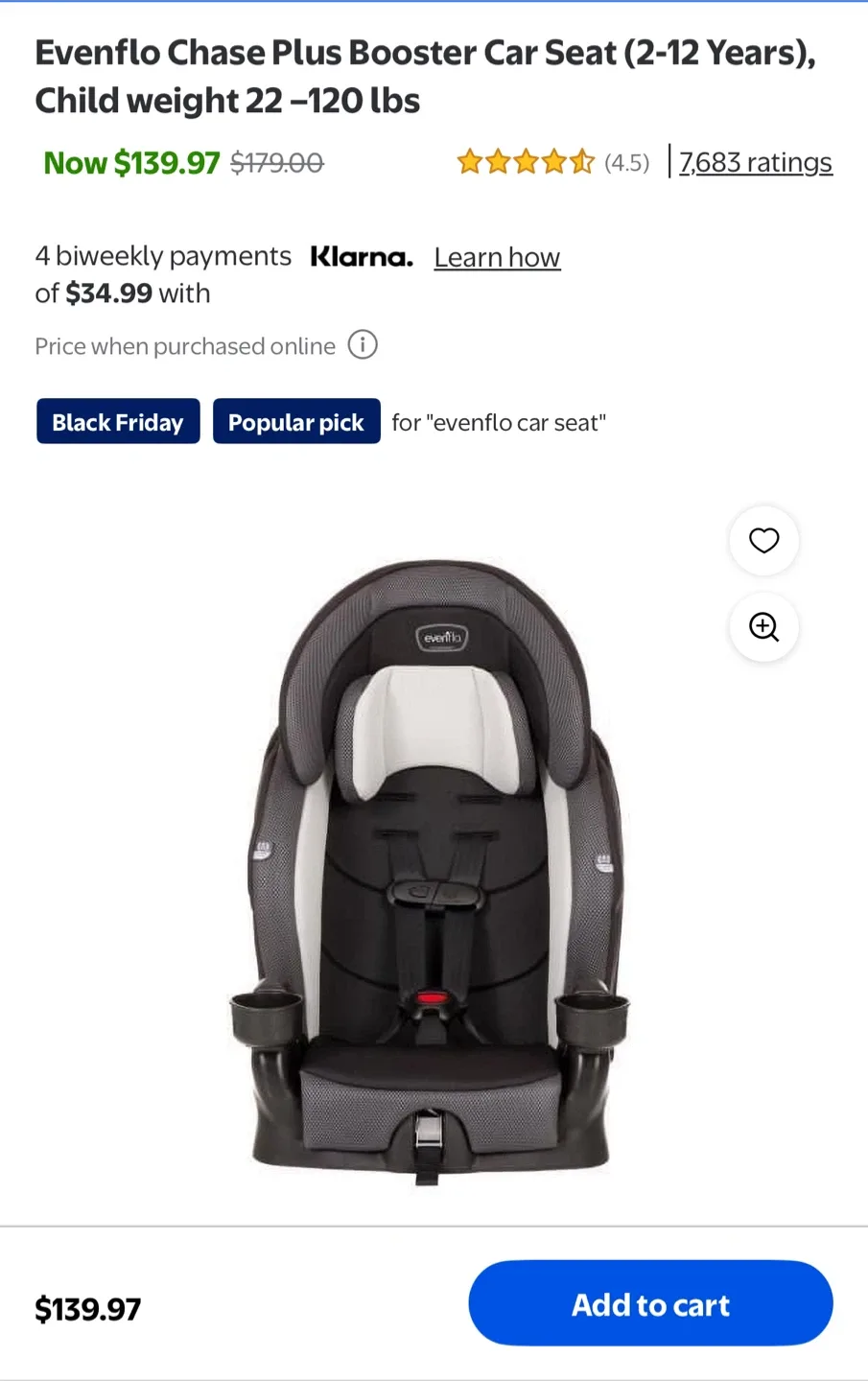Select the third star in the rating
The image size is (868, 1381).
click(525, 162)
